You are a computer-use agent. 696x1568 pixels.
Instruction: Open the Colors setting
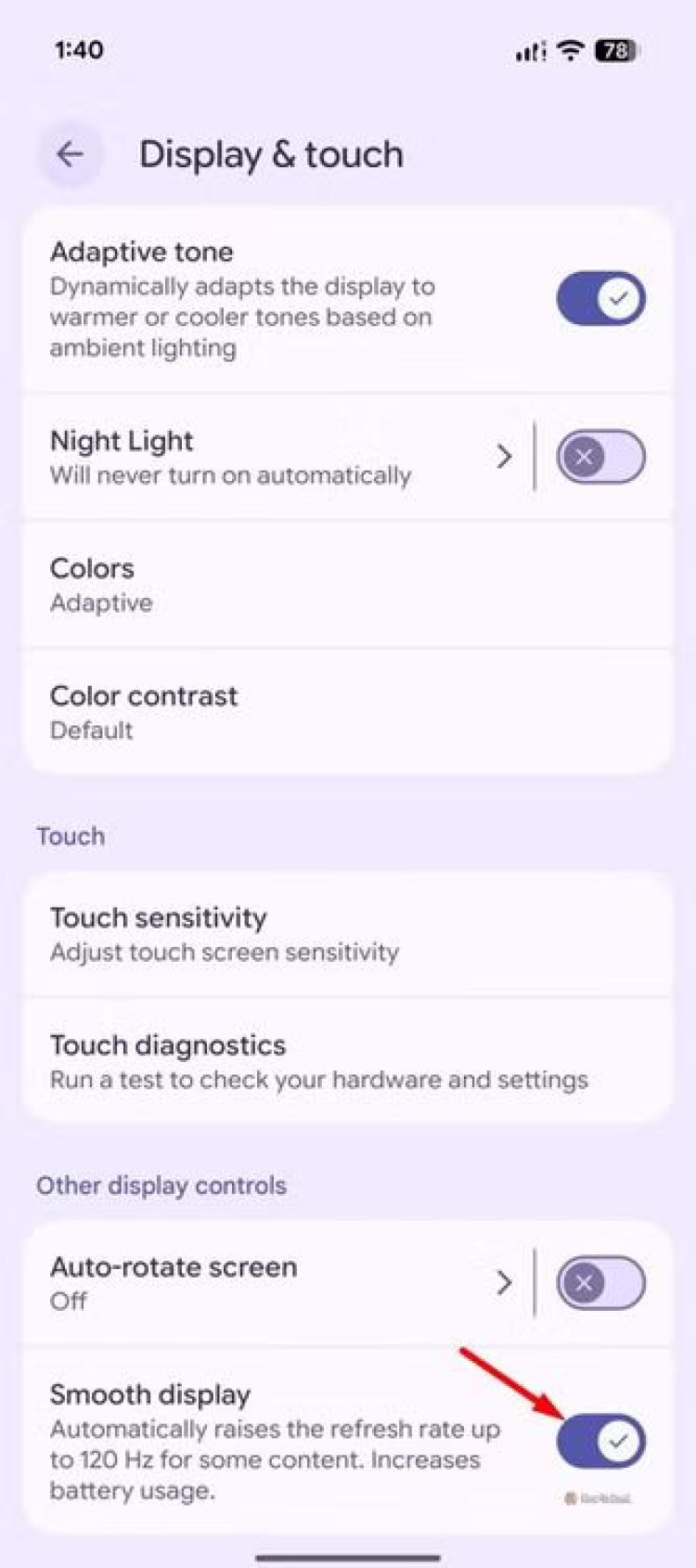345,585
